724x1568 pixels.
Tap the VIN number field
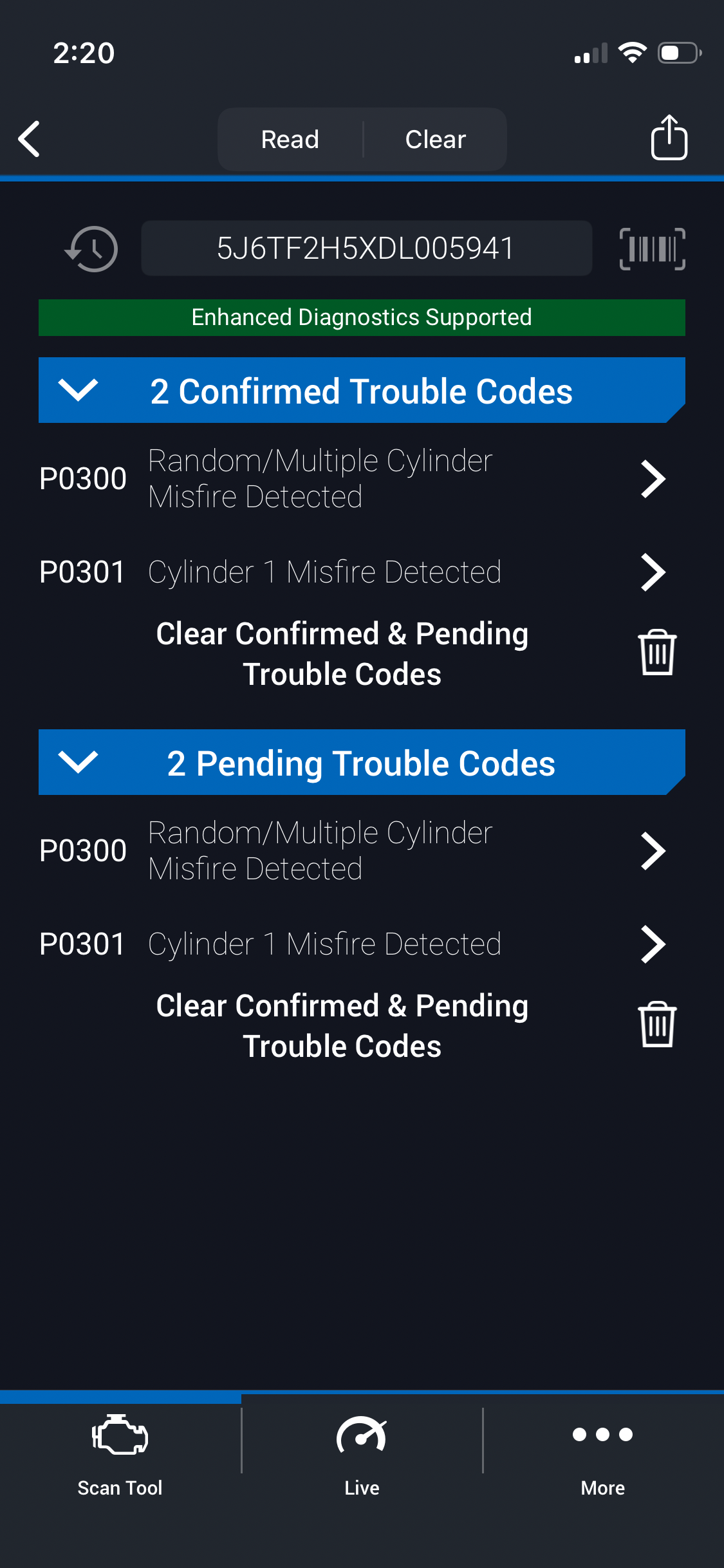pyautogui.click(x=366, y=248)
